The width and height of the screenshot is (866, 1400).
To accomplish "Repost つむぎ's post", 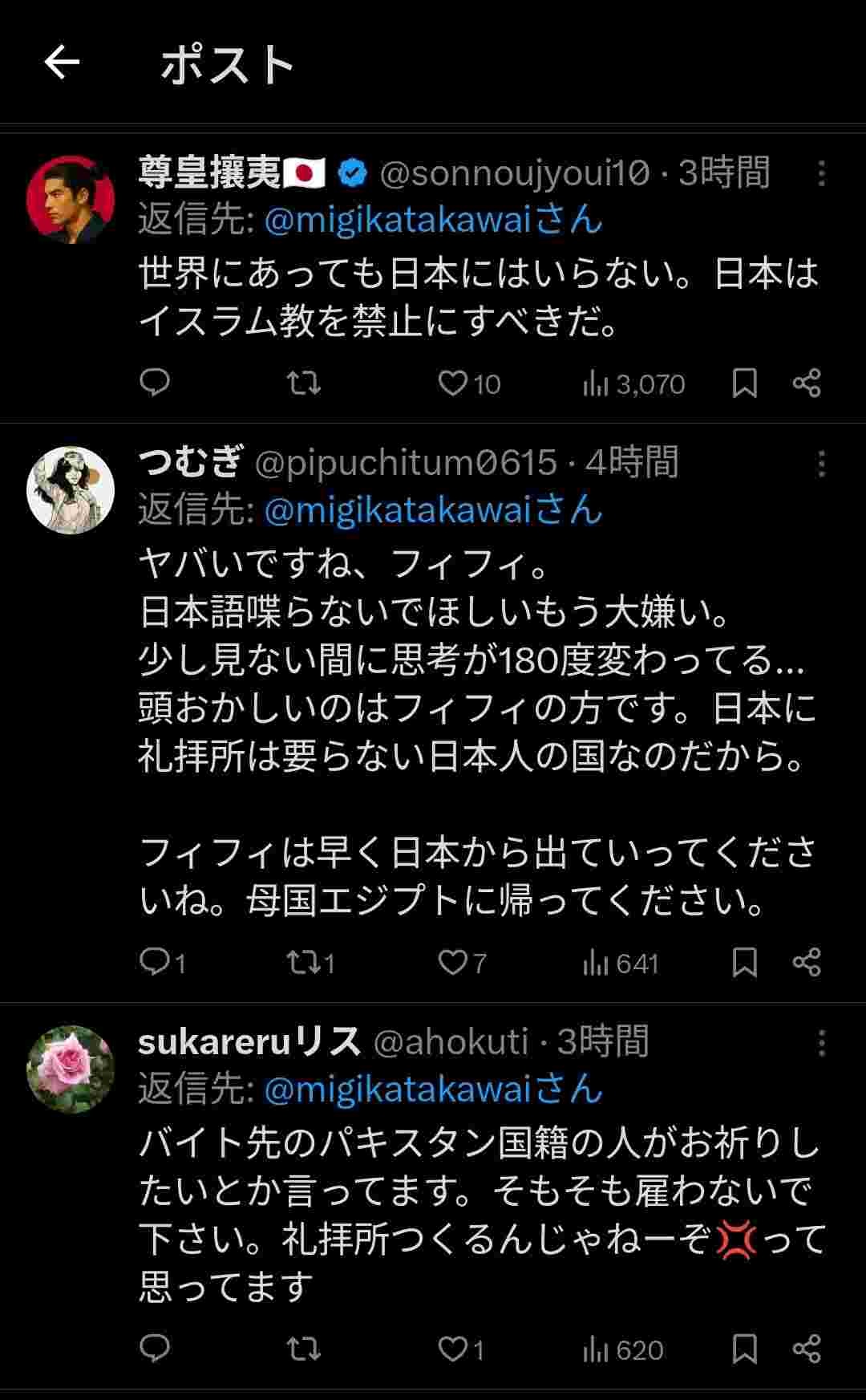I will pos(304,962).
